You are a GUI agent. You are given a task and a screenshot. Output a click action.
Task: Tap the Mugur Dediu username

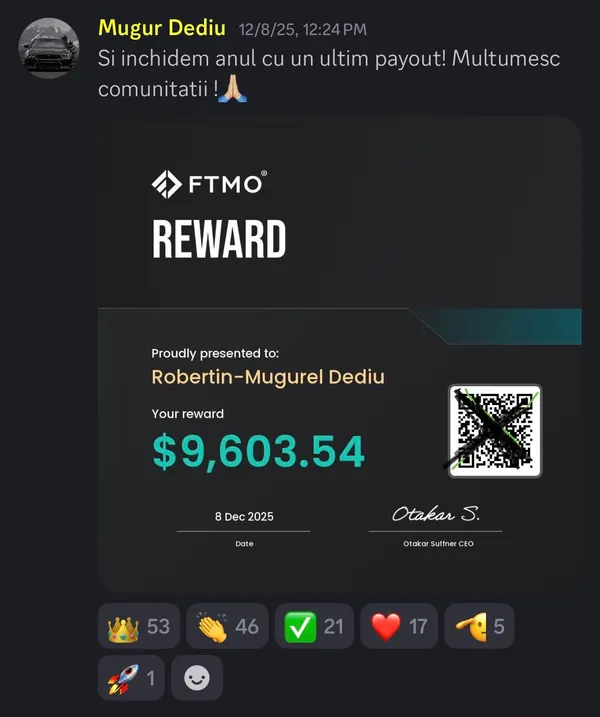162,28
